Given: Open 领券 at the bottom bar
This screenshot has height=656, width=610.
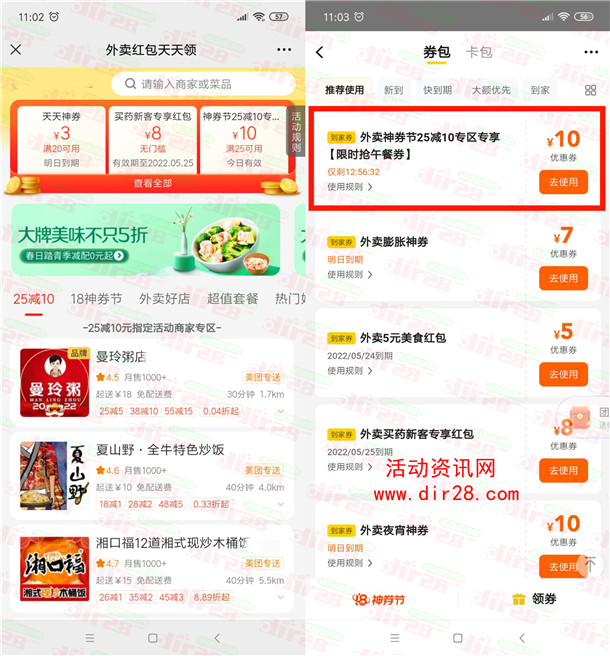Looking at the screenshot, I should tap(533, 599).
